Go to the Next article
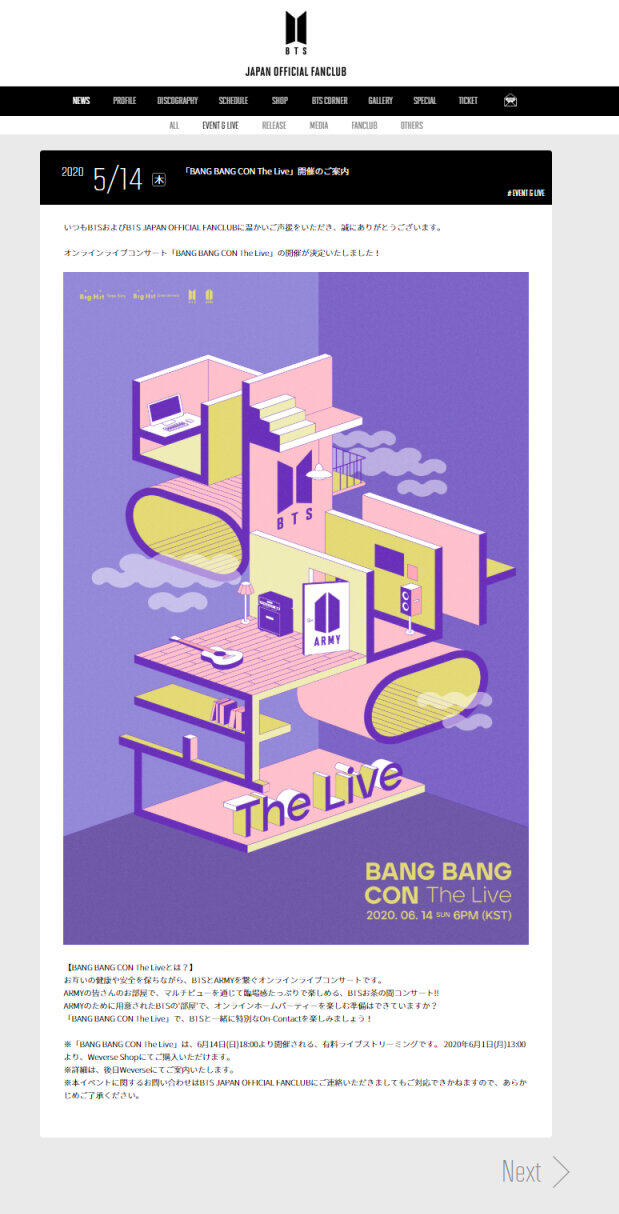619x1214 pixels. point(535,1172)
